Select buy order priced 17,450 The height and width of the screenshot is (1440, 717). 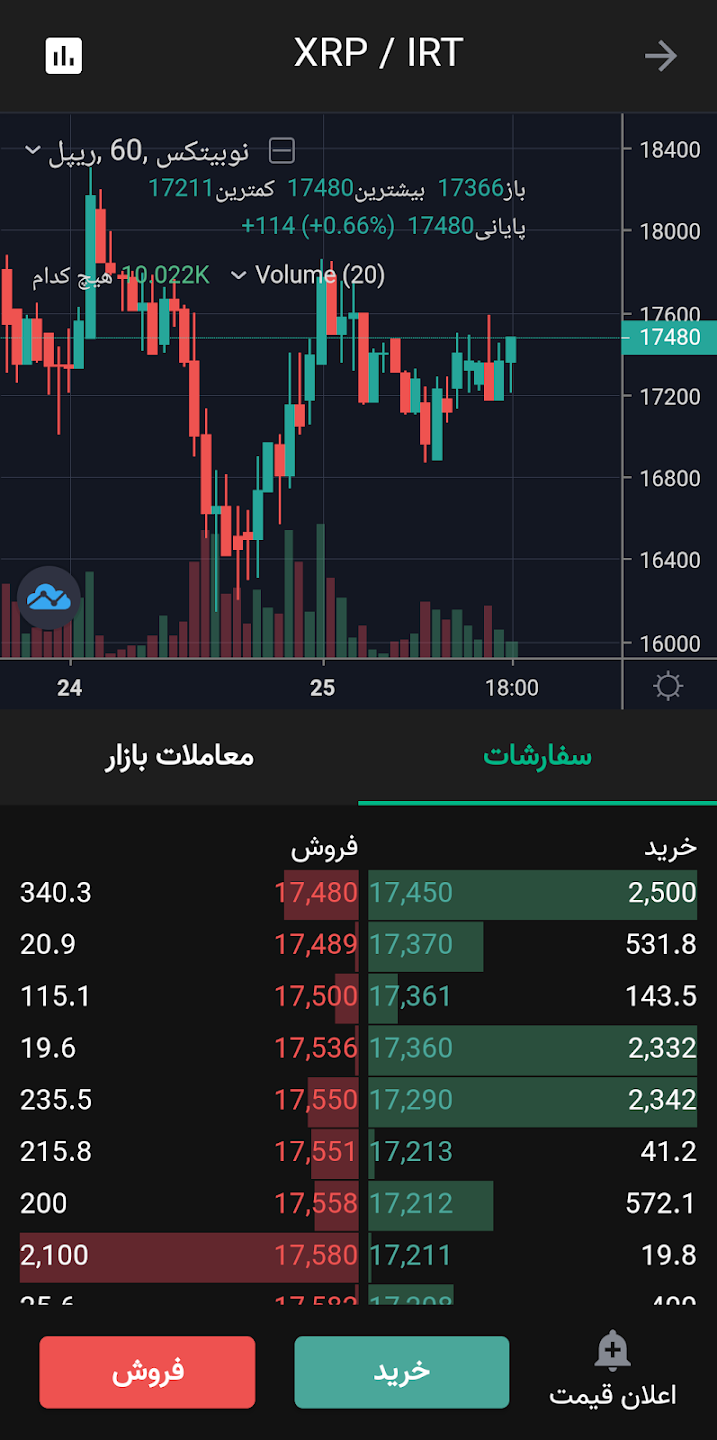pos(533,893)
